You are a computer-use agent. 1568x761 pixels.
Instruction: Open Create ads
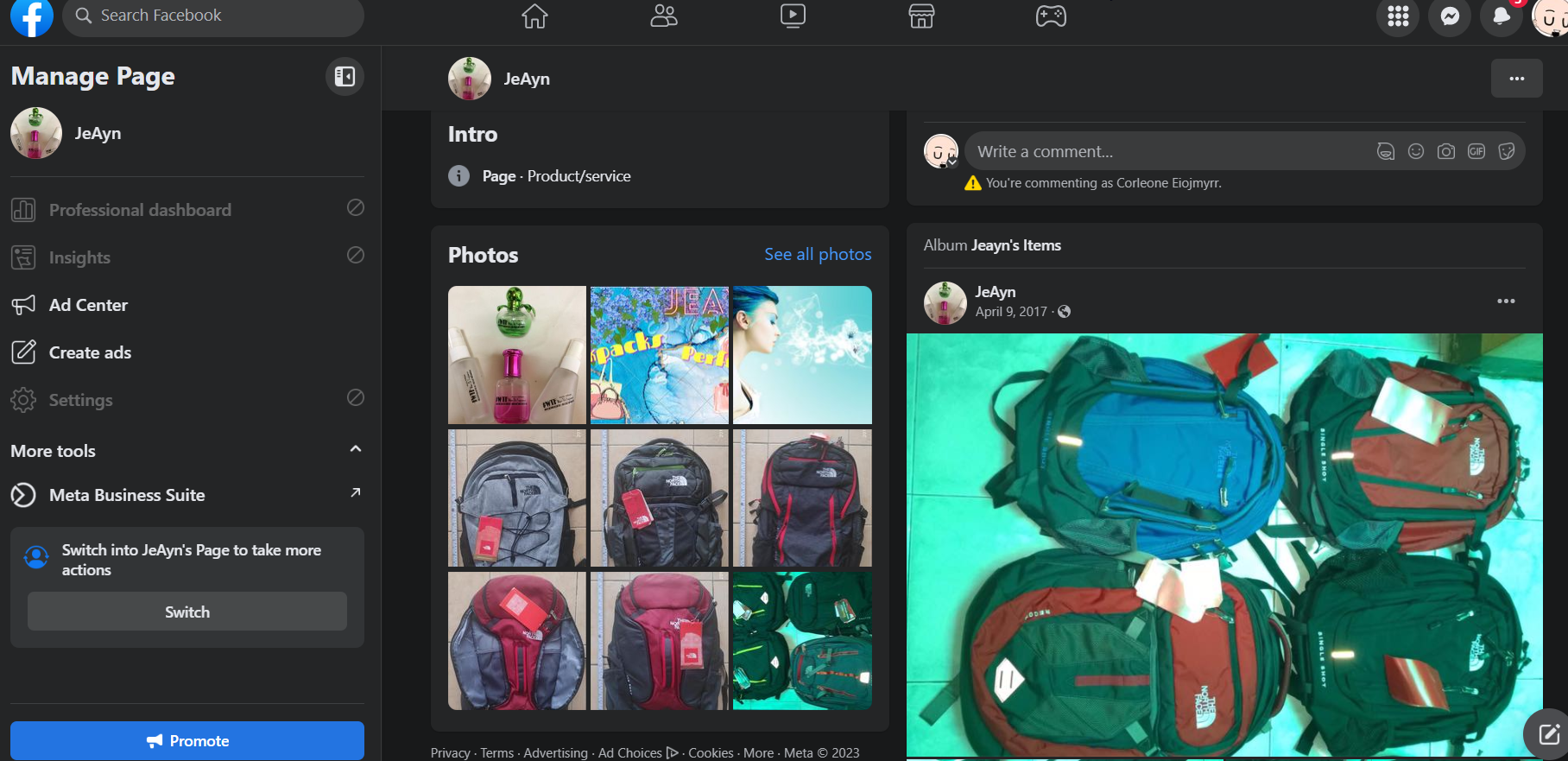pos(90,352)
